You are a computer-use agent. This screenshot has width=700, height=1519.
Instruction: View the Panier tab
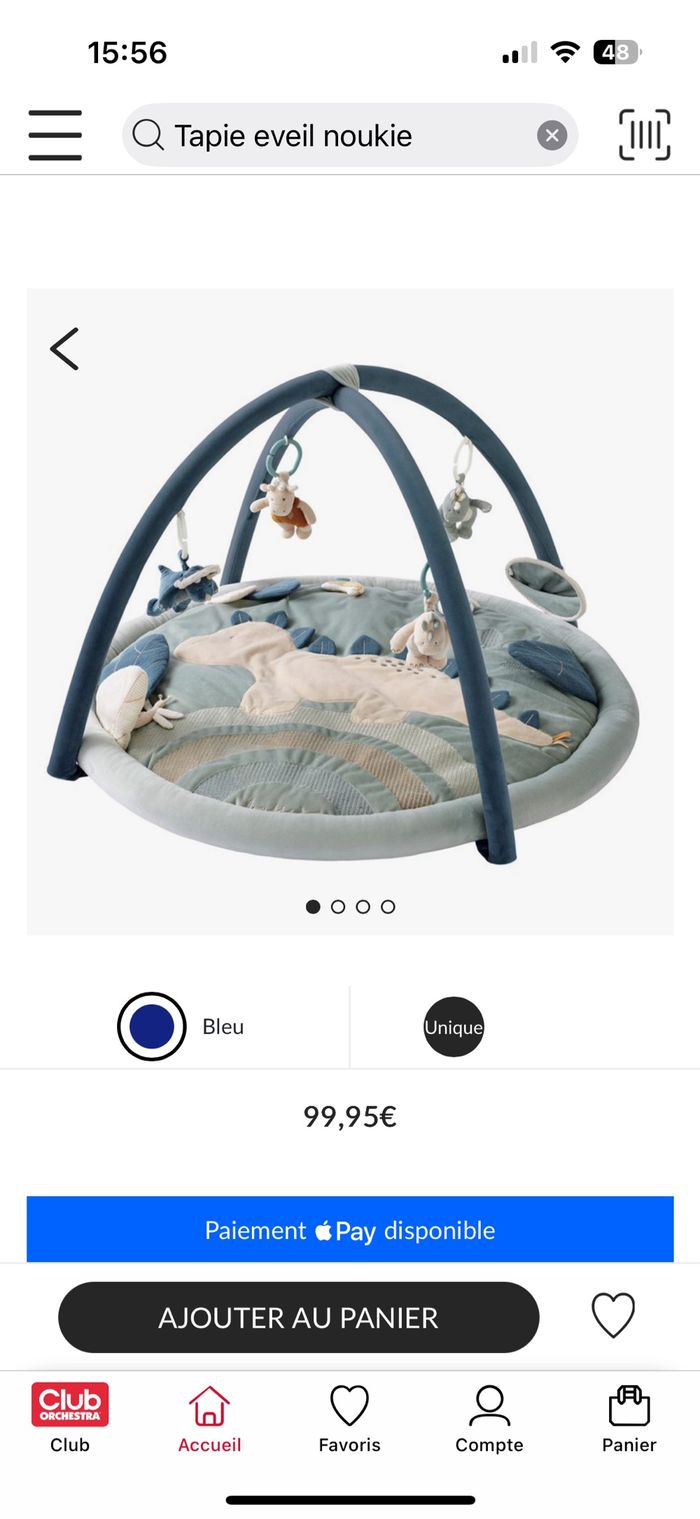[629, 1418]
